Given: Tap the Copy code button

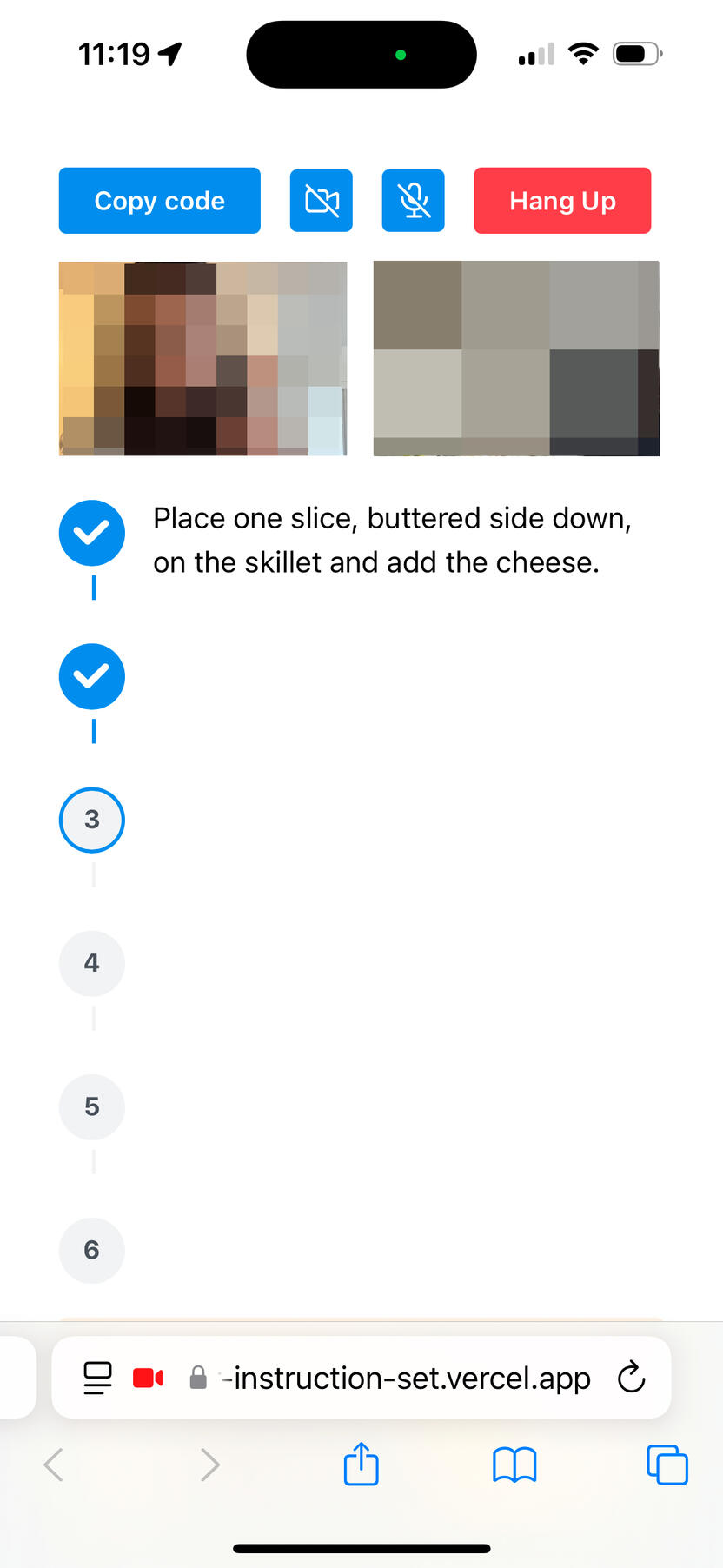Looking at the screenshot, I should pyautogui.click(x=160, y=201).
